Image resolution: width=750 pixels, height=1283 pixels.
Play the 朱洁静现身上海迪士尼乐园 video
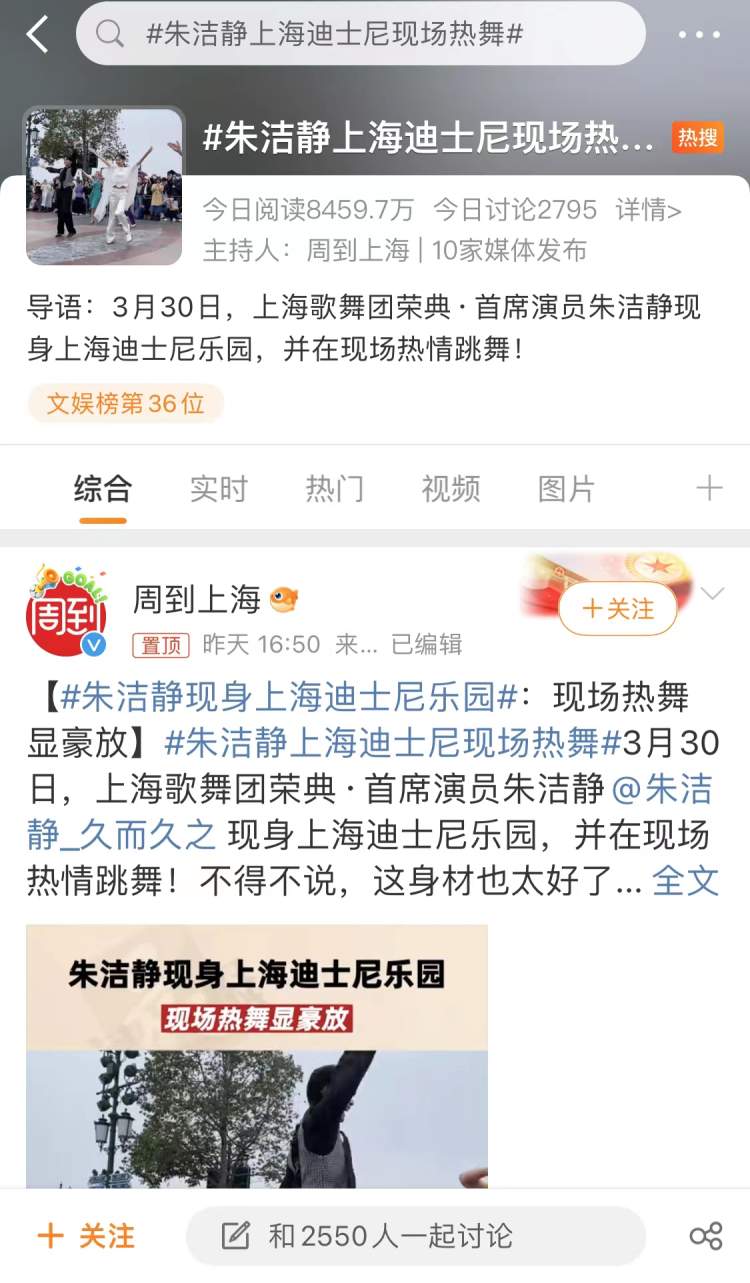pyautogui.click(x=257, y=1055)
